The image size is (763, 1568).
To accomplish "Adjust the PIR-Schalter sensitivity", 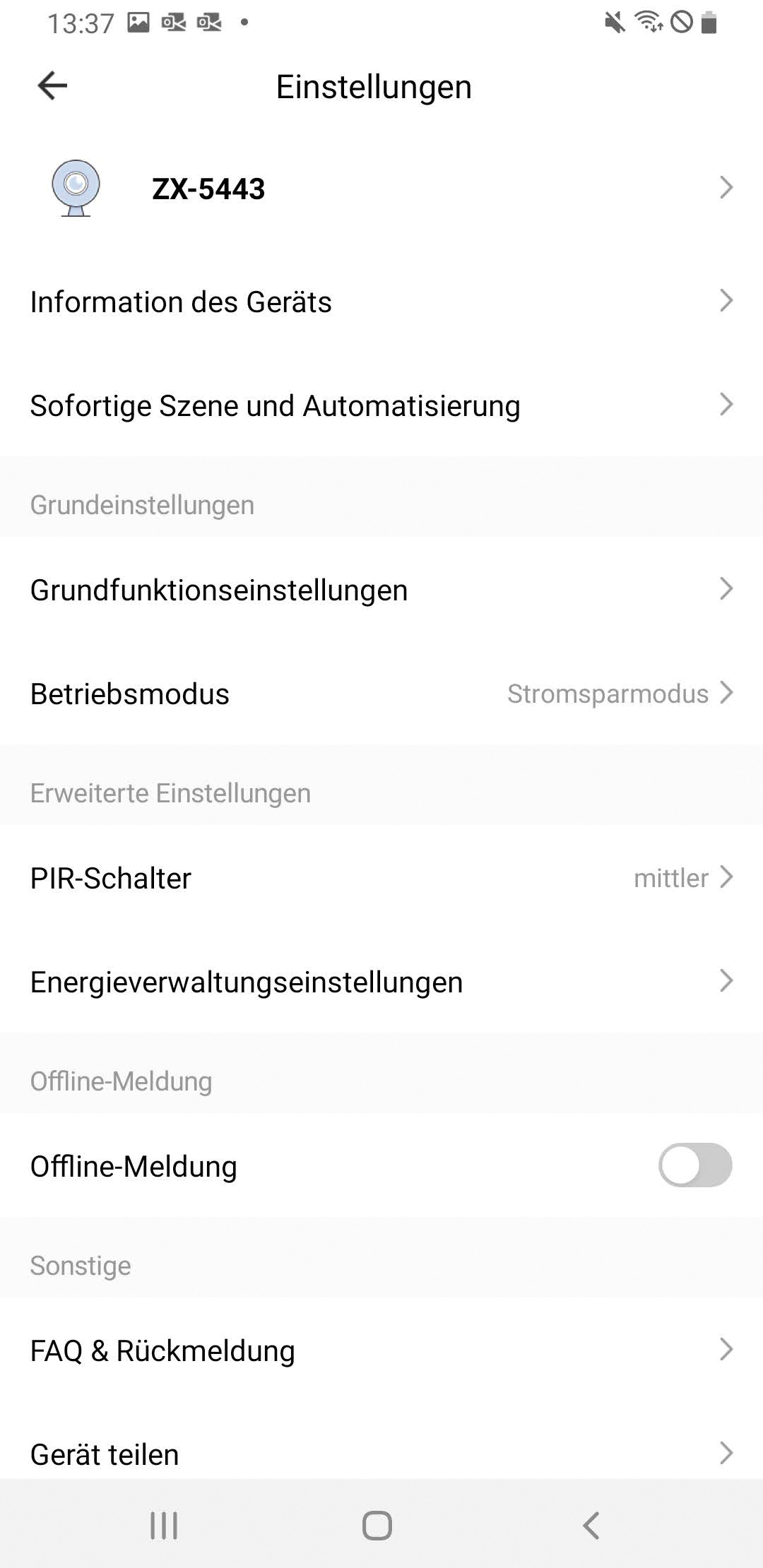I will tap(381, 878).
